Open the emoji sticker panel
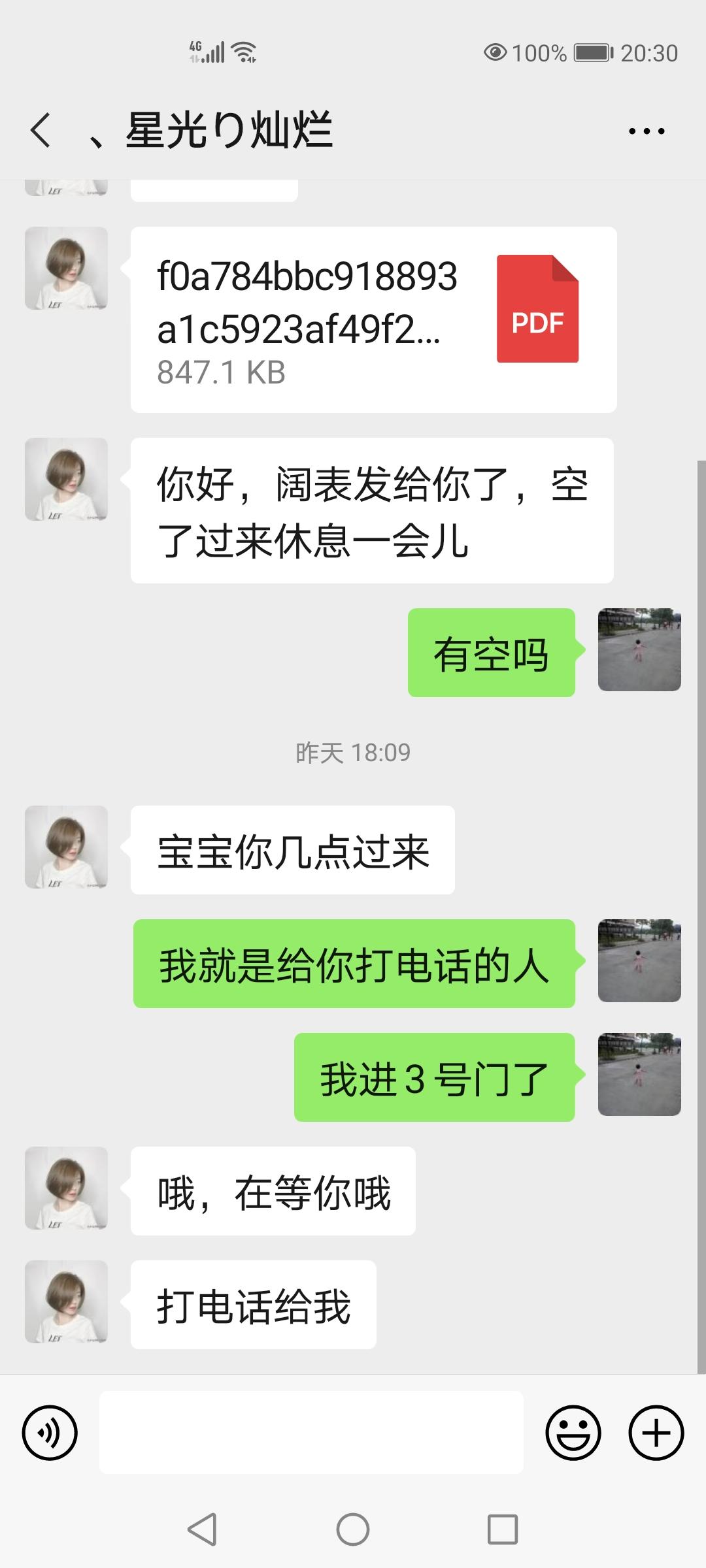Screen dimensions: 706x1568 click(x=573, y=1432)
